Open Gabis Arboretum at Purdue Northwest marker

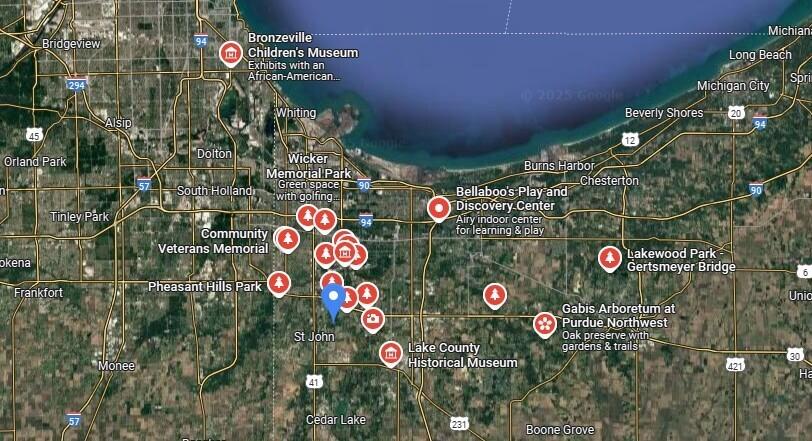click(544, 323)
